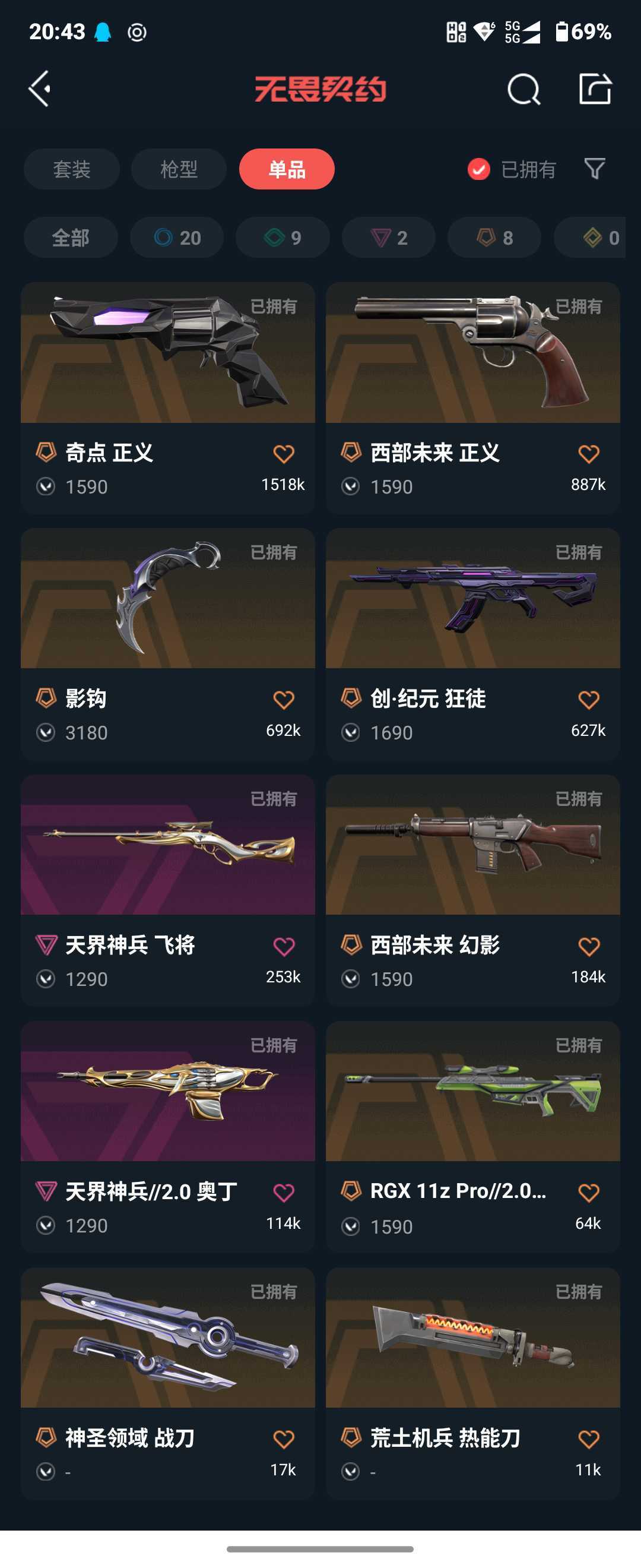
Task: Toggle the 已拥有 checkbox
Action: 478,169
